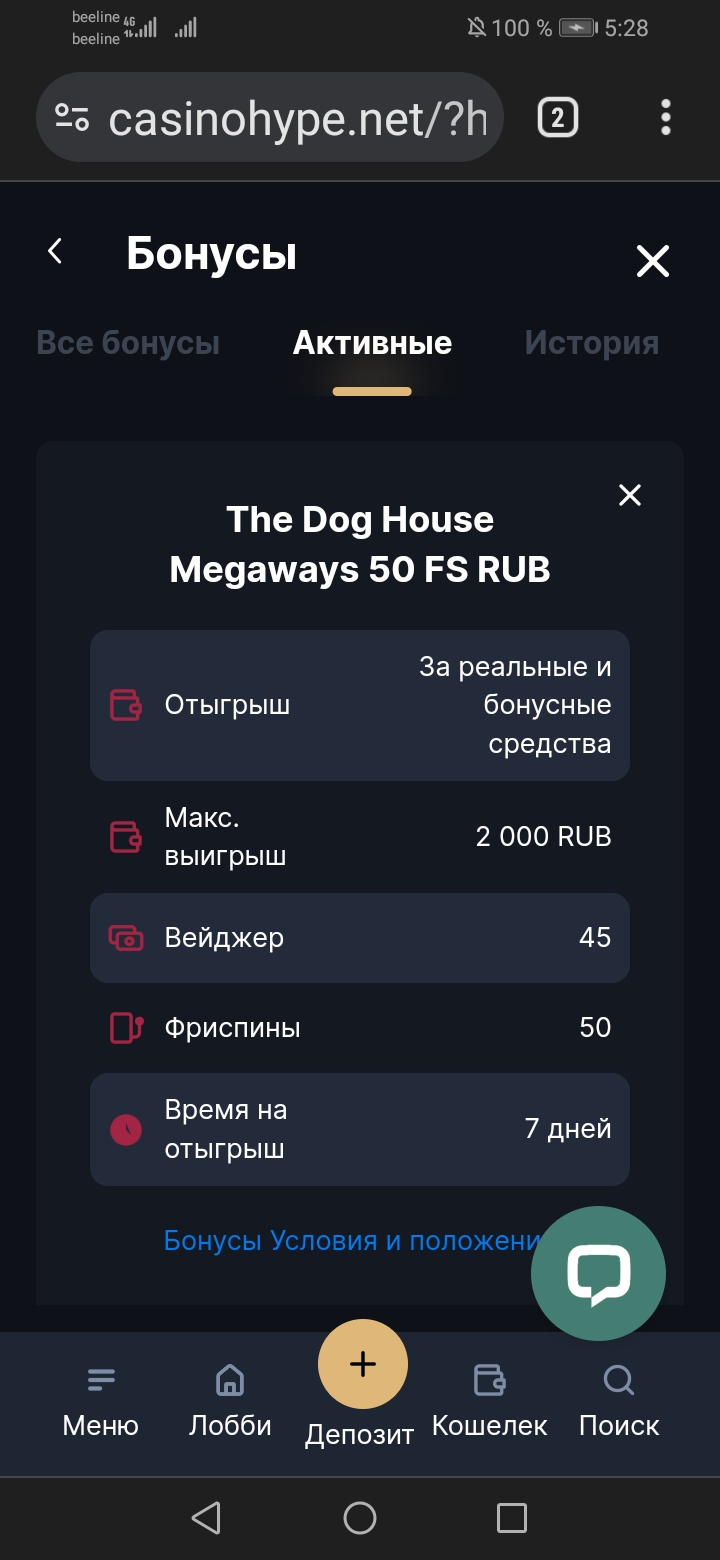Go to the Лобби section
This screenshot has height=1560, width=720.
230,1401
